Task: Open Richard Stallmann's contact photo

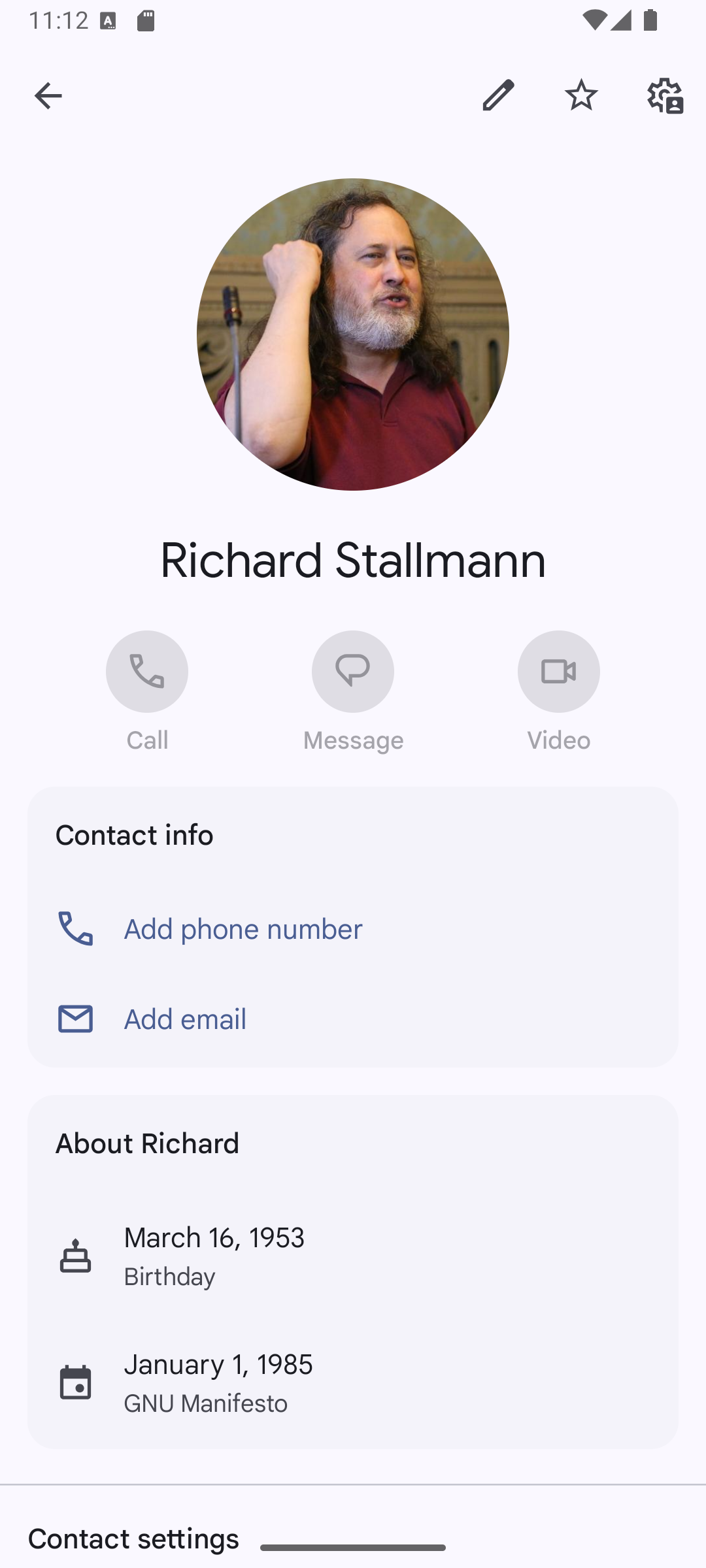Action: pos(353,335)
